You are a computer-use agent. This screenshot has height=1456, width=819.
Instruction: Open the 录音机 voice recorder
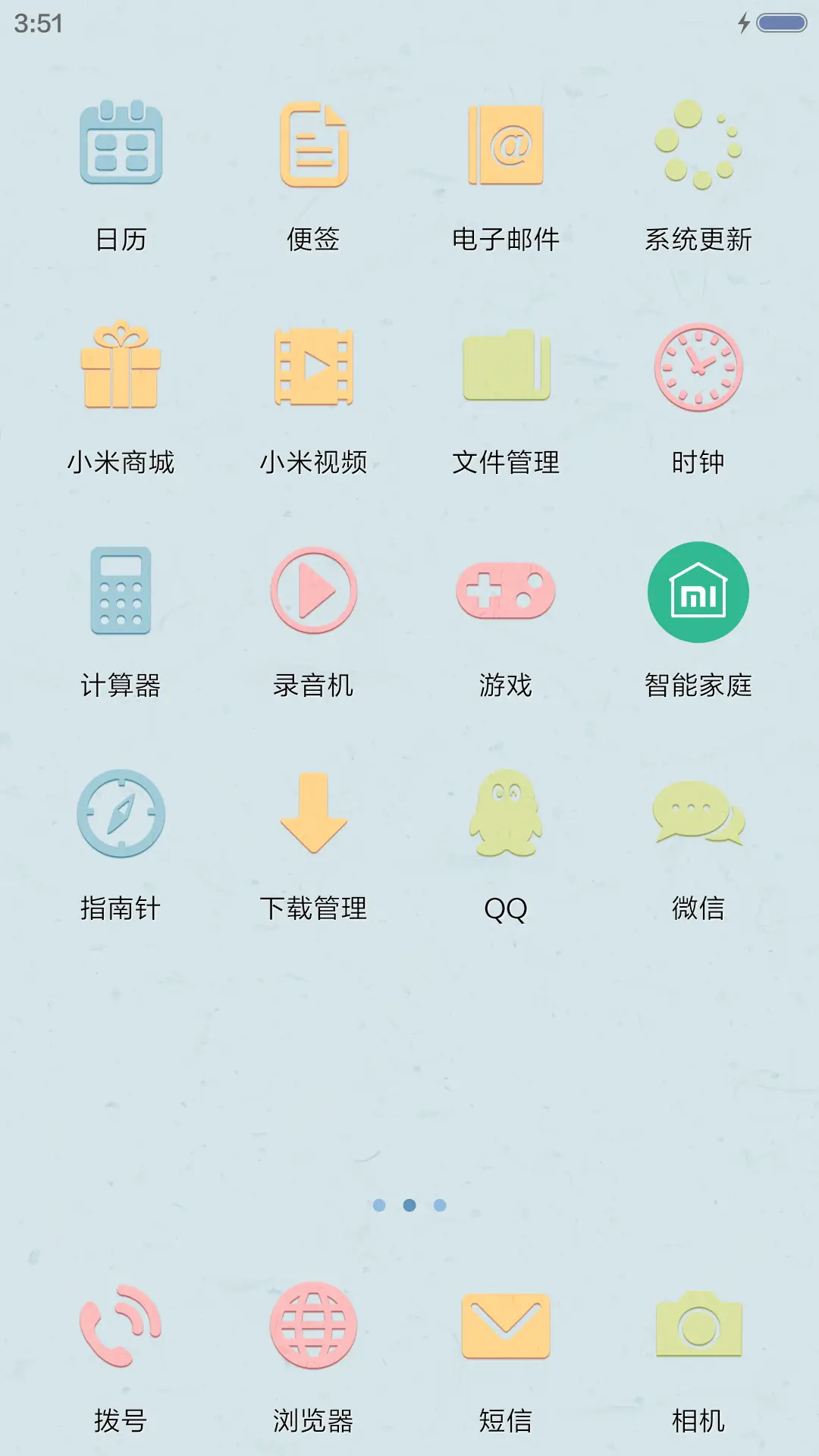[x=314, y=591]
